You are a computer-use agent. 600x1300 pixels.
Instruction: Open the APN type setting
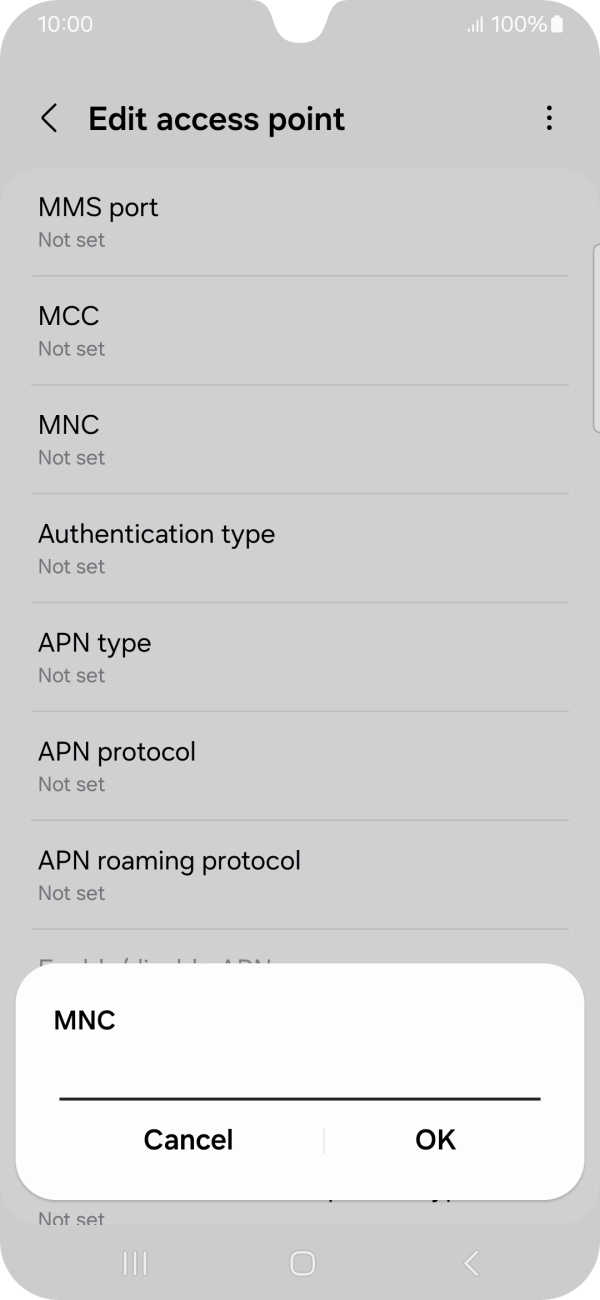click(x=300, y=658)
